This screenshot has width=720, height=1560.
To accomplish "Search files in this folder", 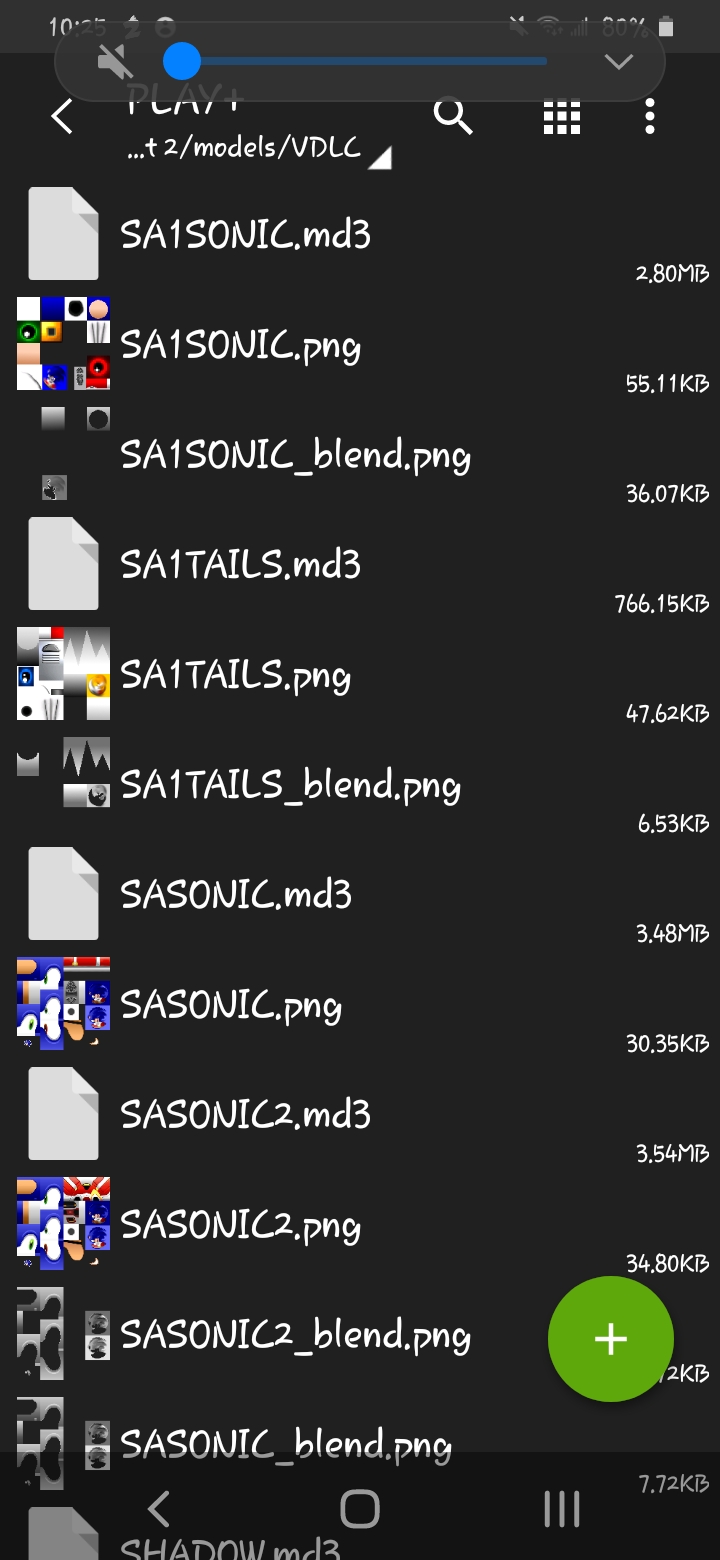I will tap(453, 117).
